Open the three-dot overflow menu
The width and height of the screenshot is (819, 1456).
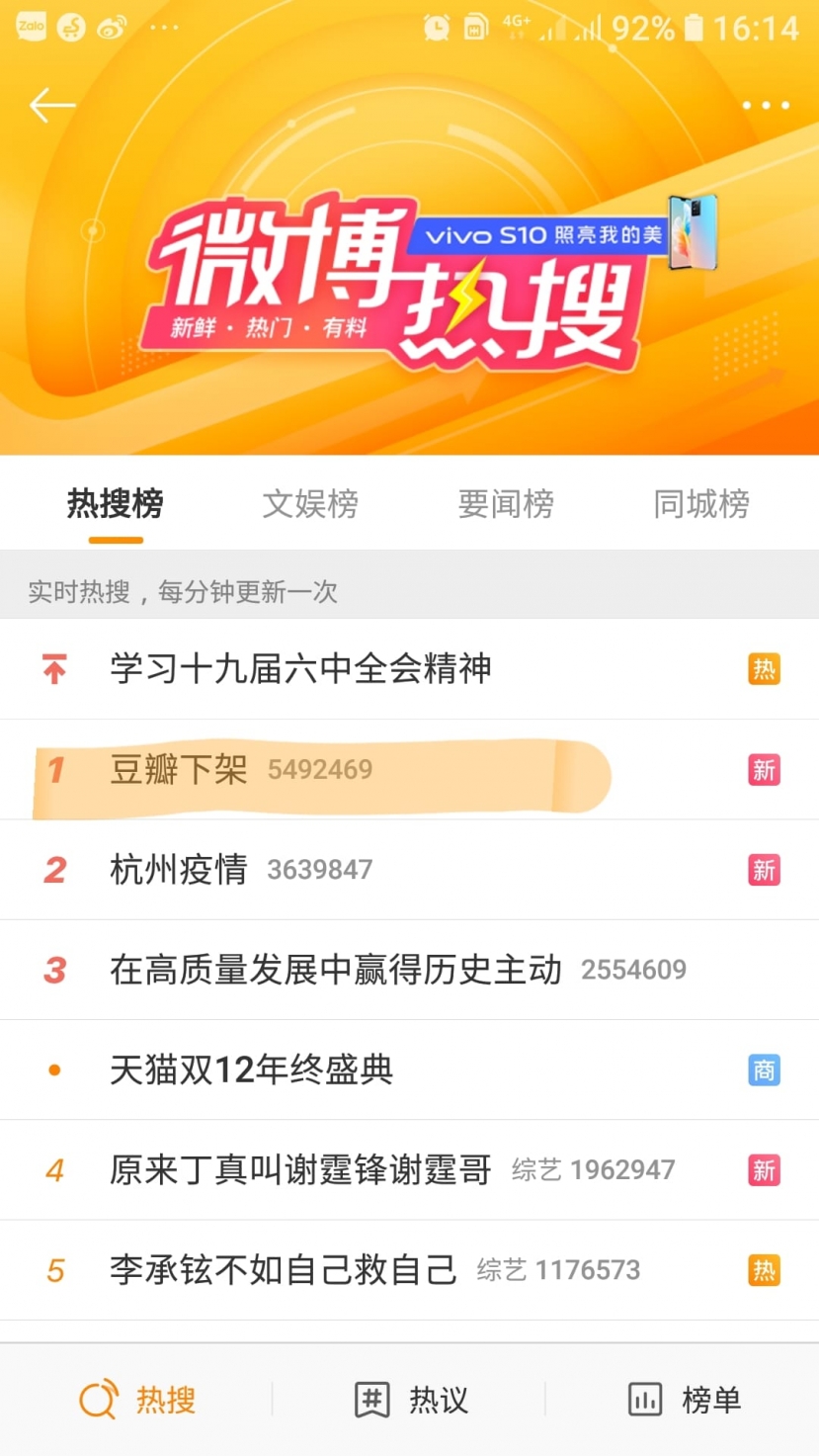(766, 105)
